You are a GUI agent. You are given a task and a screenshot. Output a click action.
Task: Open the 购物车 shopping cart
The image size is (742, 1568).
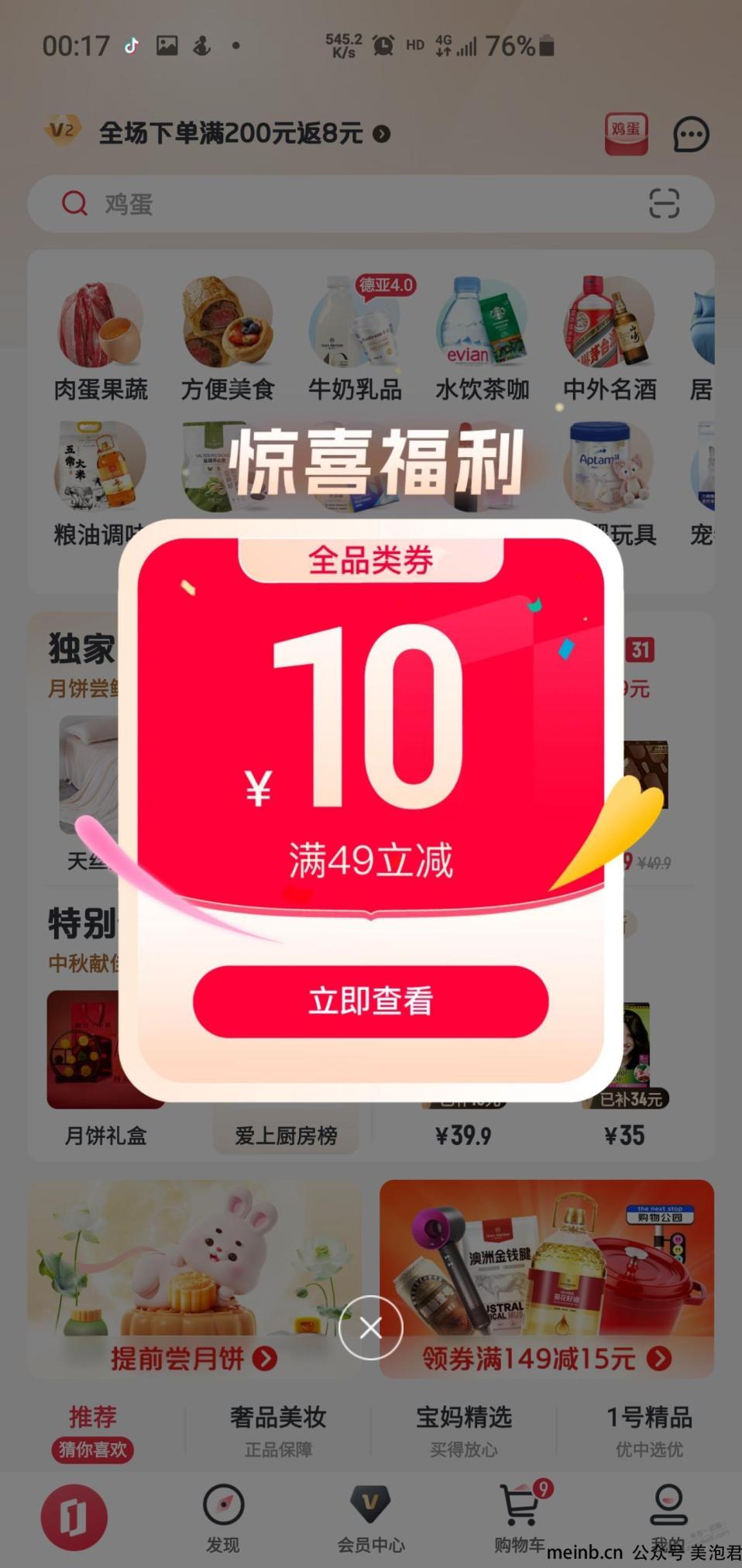click(520, 1517)
